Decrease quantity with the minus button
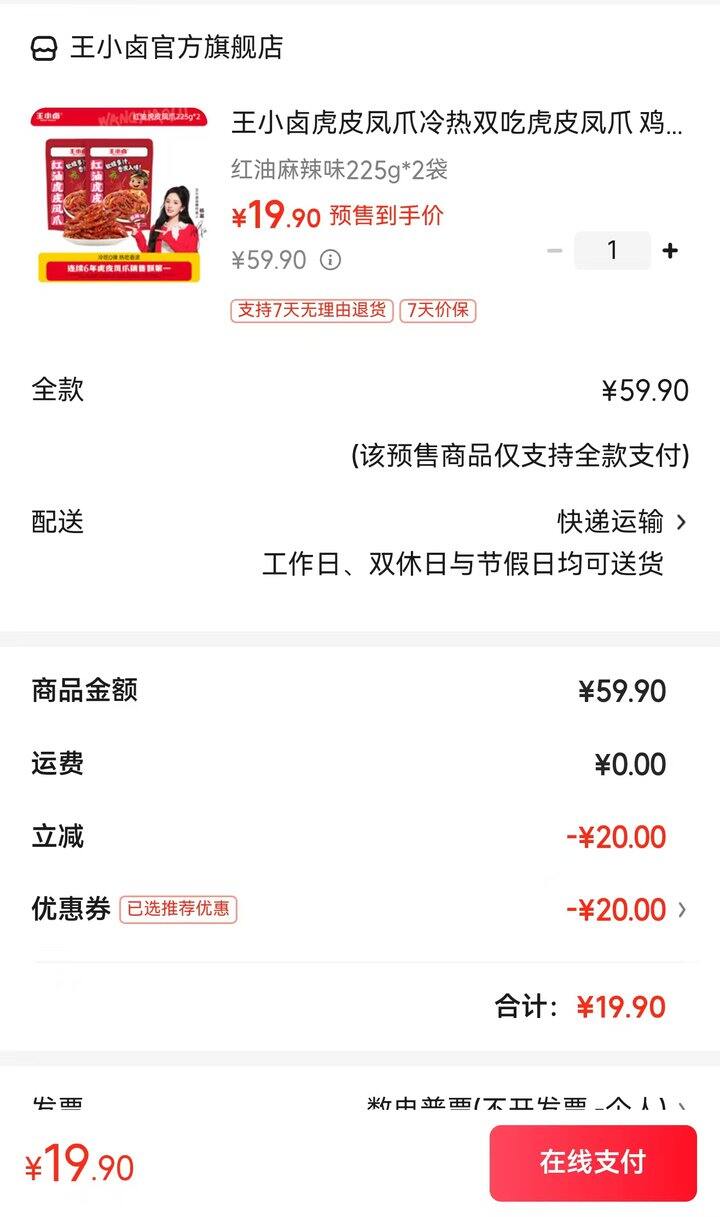The image size is (720, 1217). point(555,251)
